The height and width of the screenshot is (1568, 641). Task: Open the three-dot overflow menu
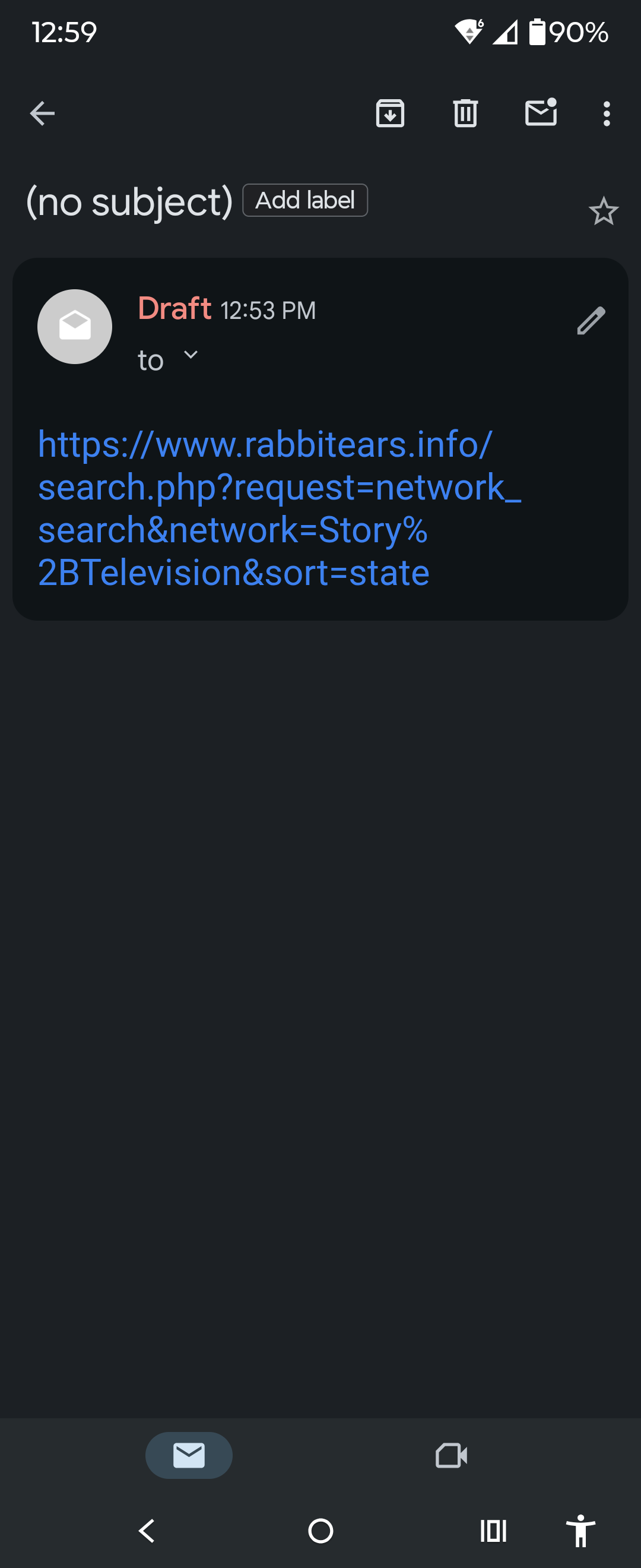(x=607, y=114)
